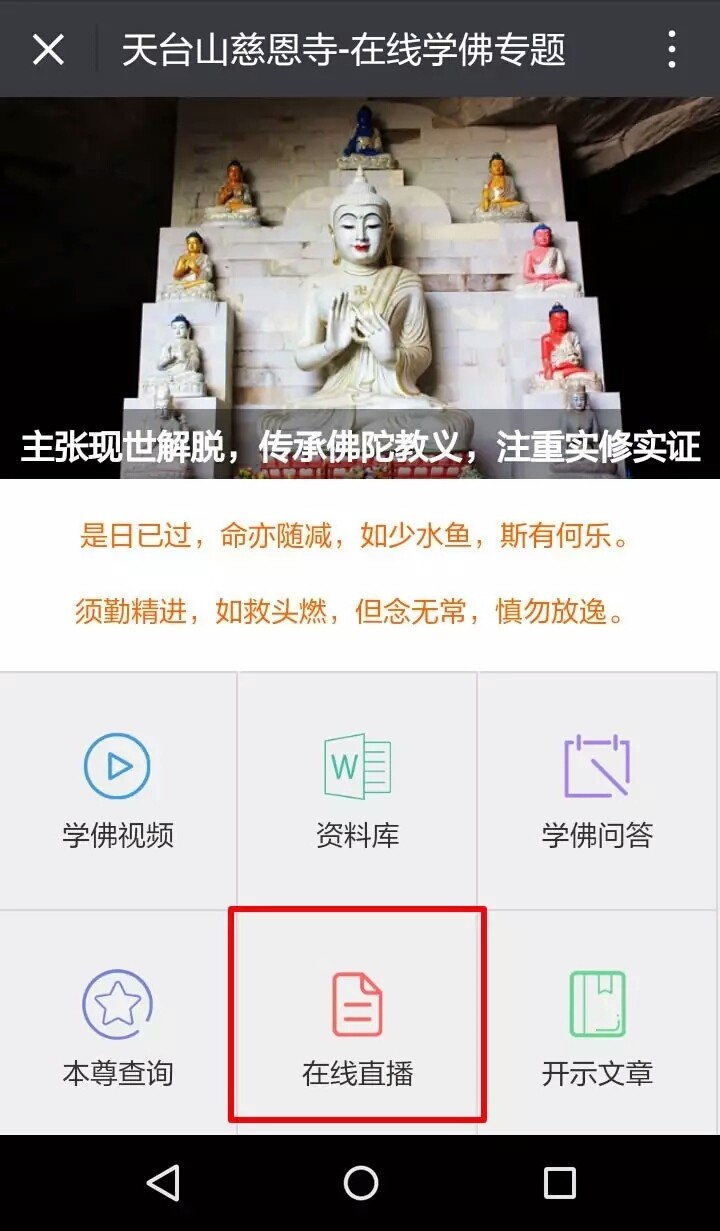Open the 资料库 library

[358, 791]
